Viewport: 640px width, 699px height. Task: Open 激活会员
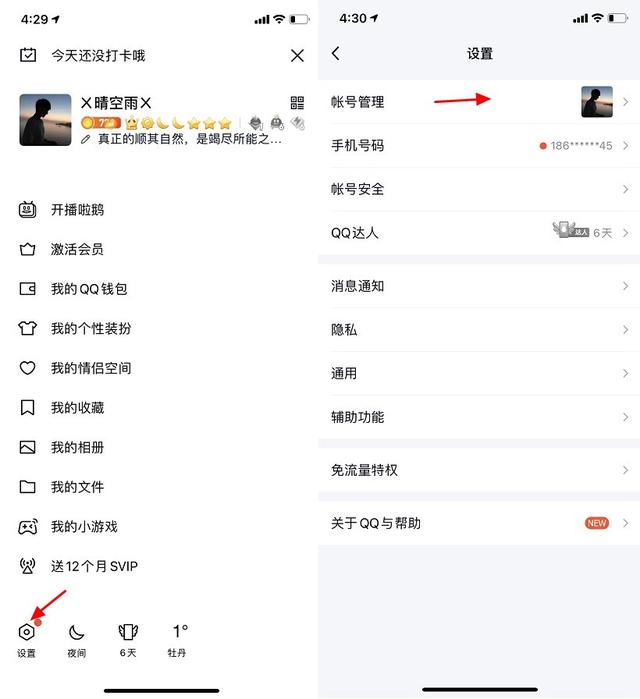pyautogui.click(x=77, y=249)
